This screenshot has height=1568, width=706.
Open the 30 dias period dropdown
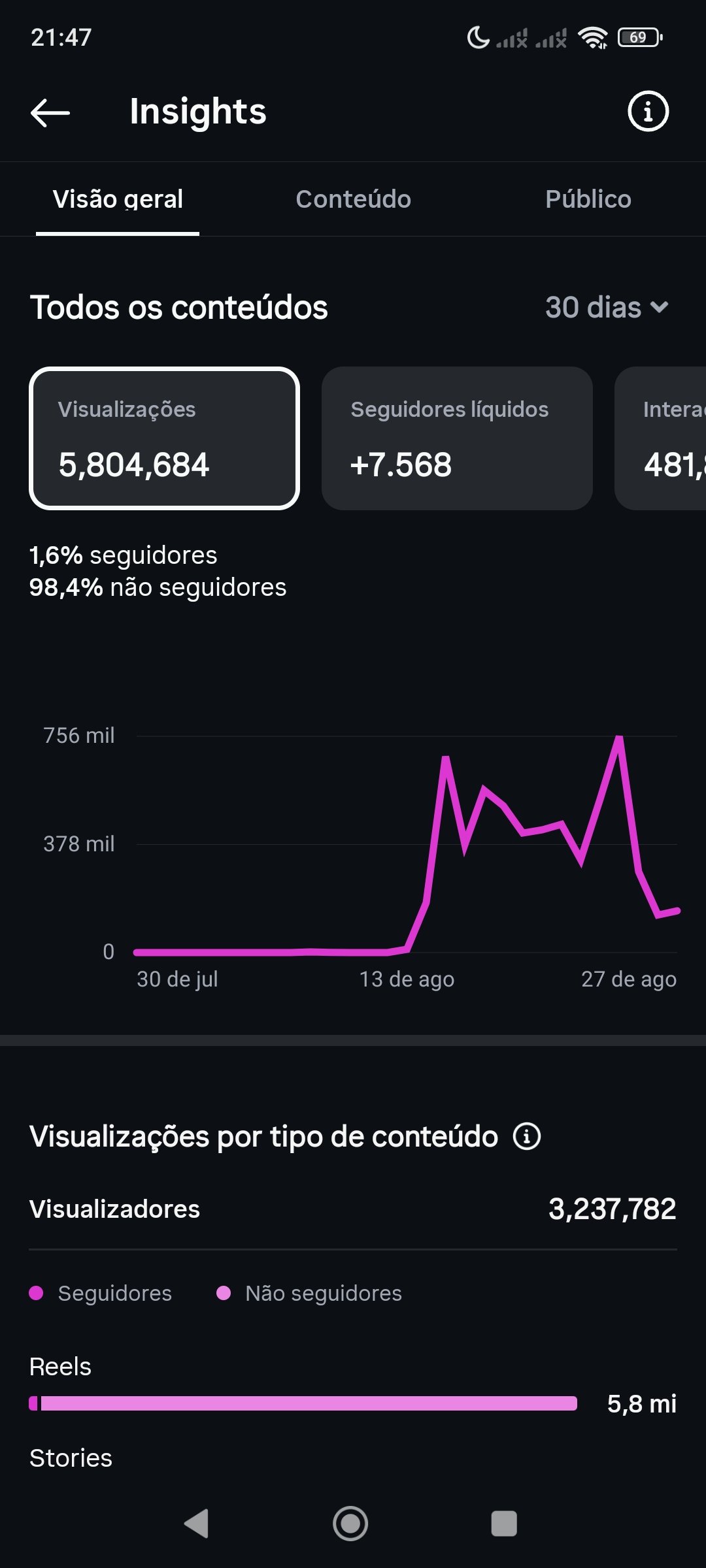(x=607, y=307)
